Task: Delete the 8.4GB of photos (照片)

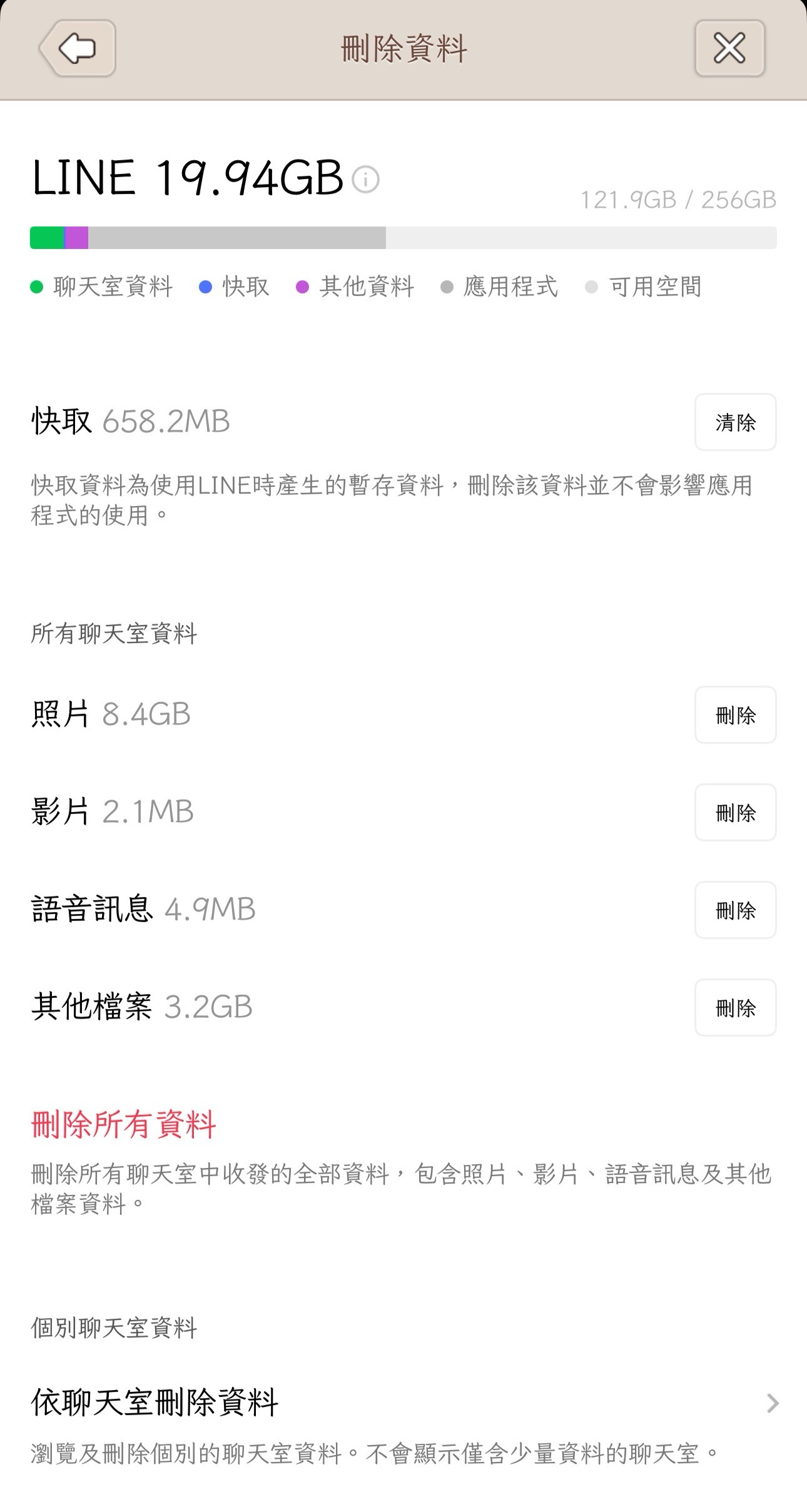Action: coord(735,715)
